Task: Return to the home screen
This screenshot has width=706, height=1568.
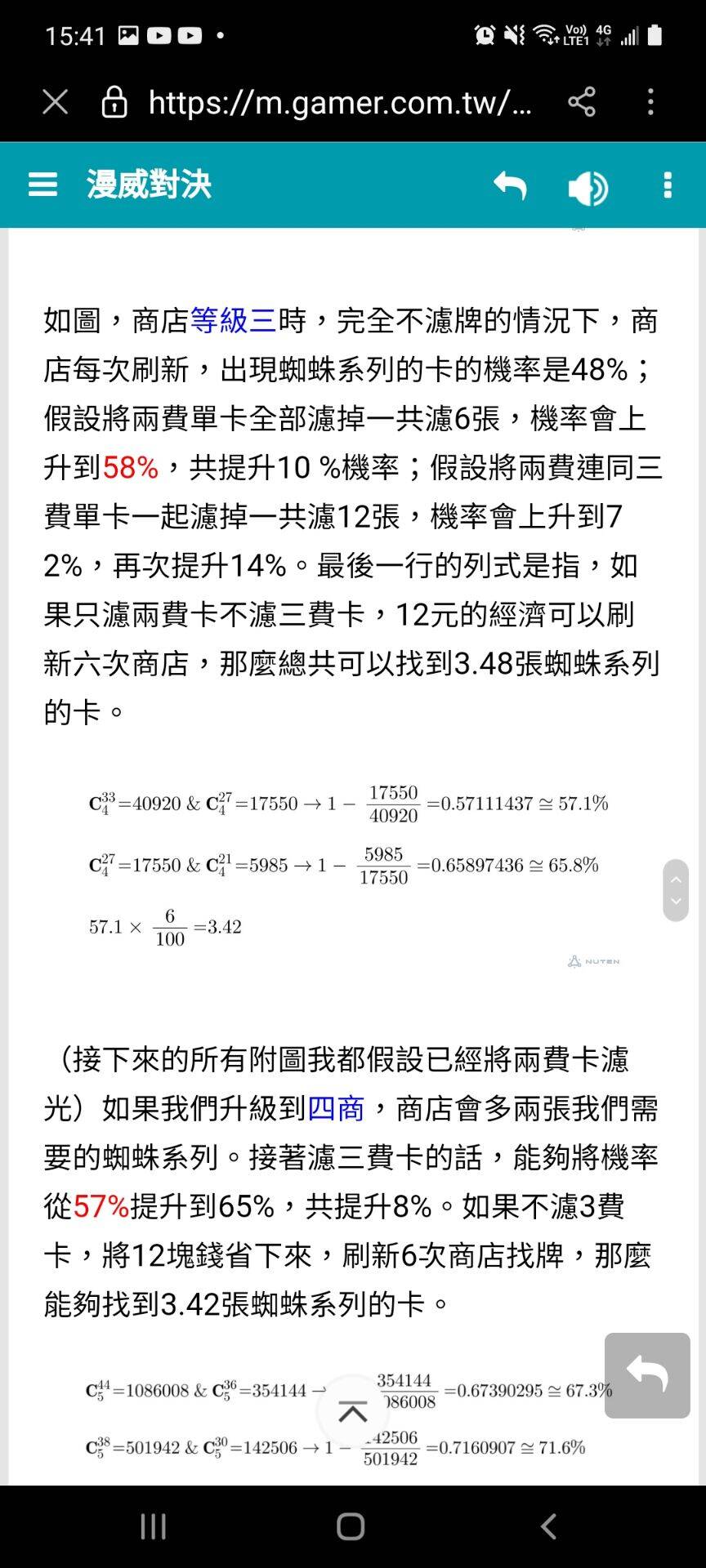Action: 351,1526
